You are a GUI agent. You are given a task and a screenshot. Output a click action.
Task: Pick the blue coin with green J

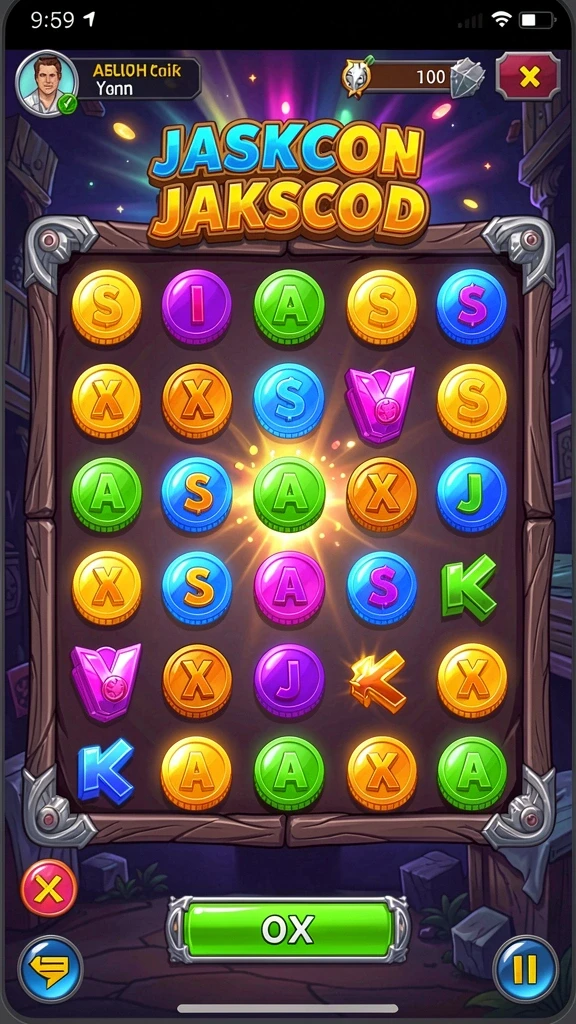tap(472, 494)
